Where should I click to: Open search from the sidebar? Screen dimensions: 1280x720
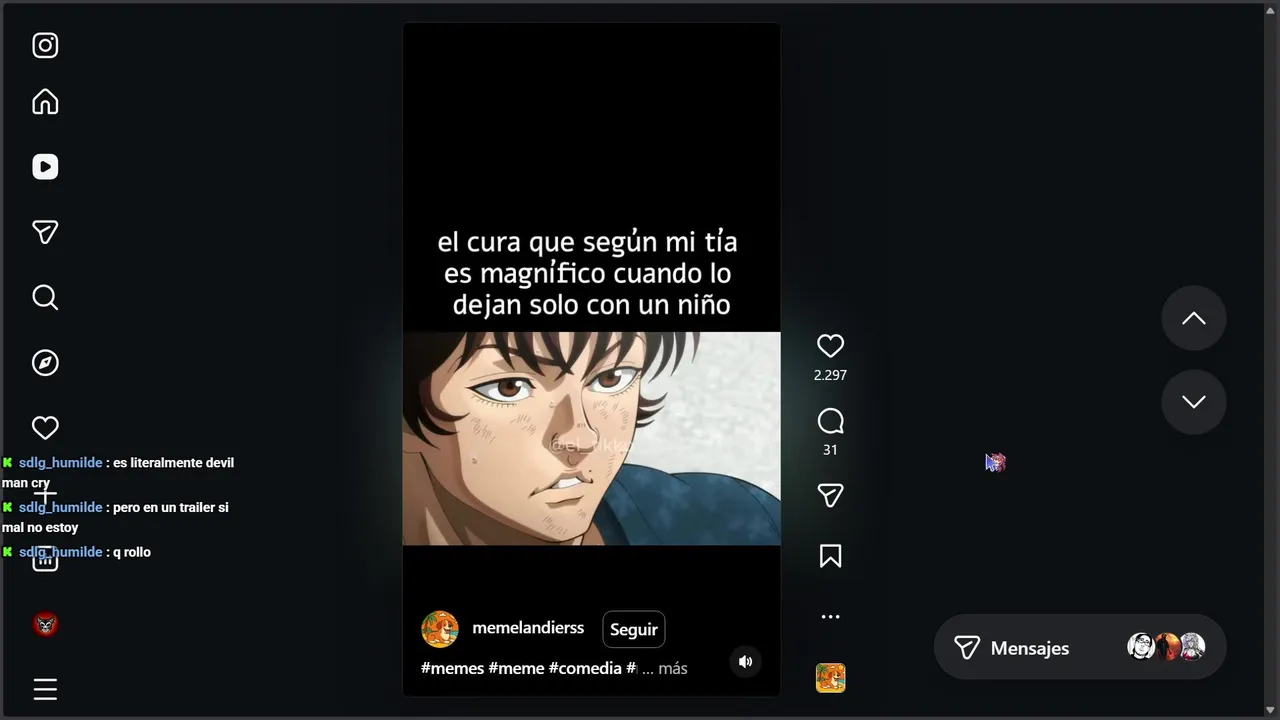[x=45, y=297]
